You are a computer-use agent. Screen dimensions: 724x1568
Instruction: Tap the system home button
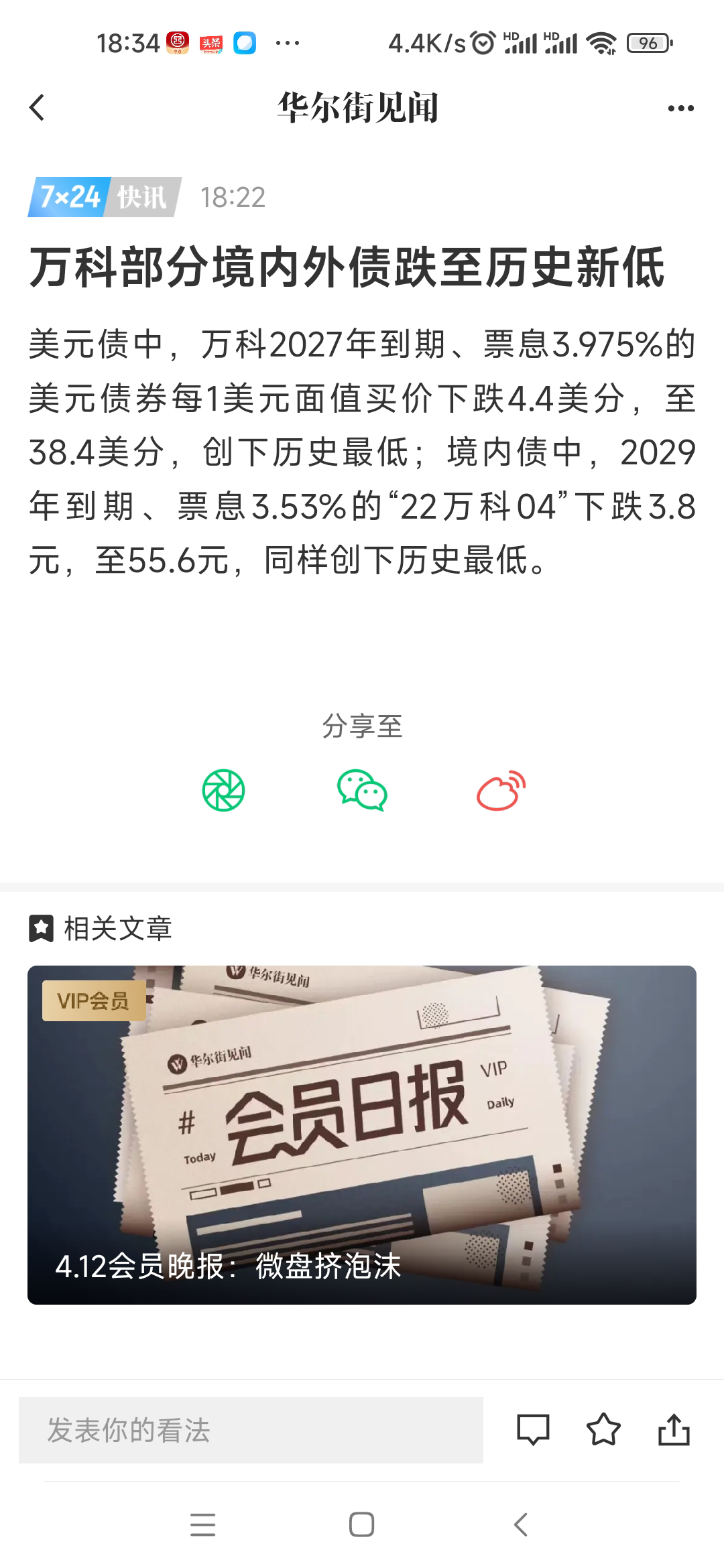click(362, 1525)
